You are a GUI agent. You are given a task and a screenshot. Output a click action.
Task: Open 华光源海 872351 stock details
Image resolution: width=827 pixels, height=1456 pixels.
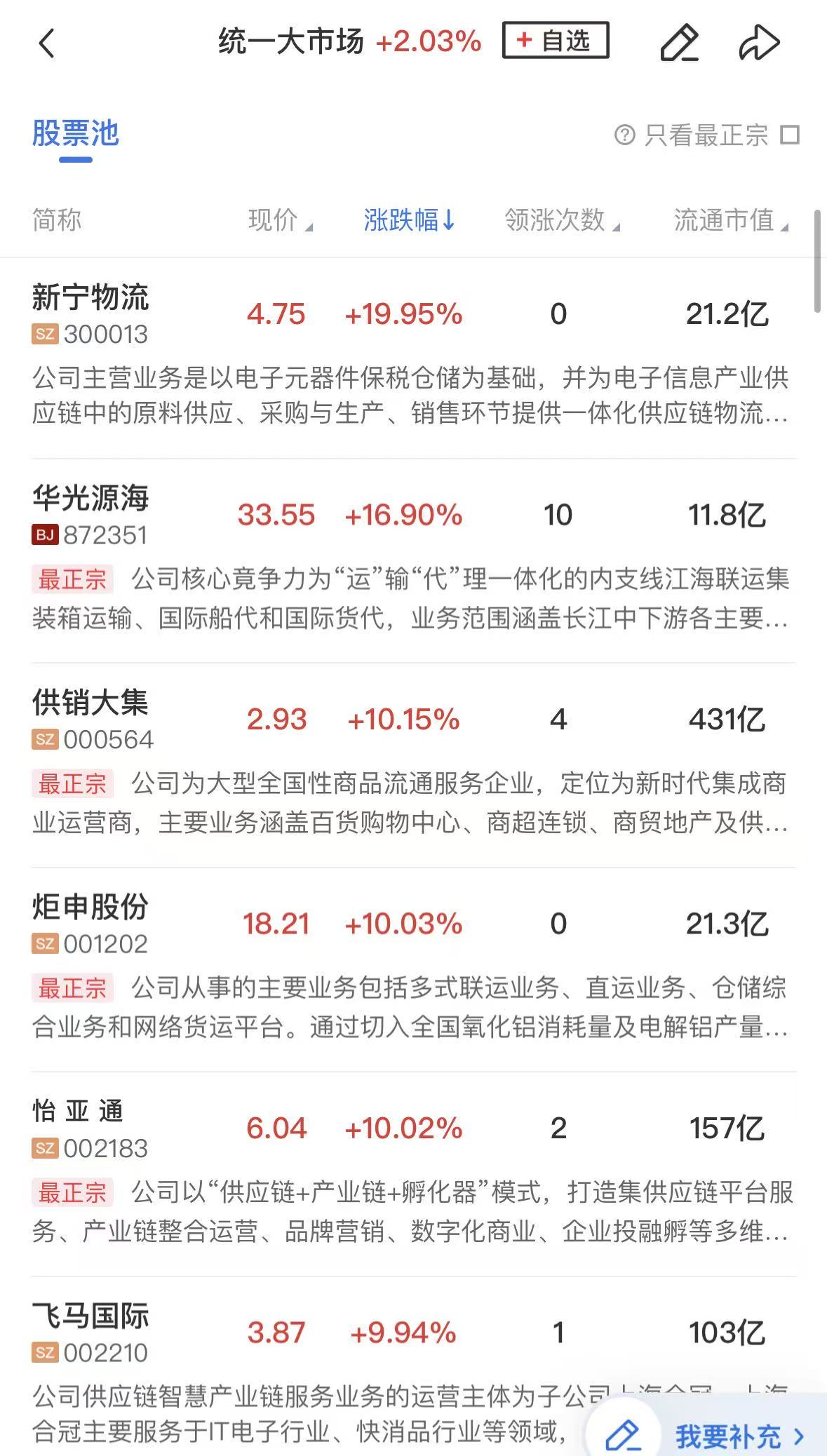(x=90, y=515)
